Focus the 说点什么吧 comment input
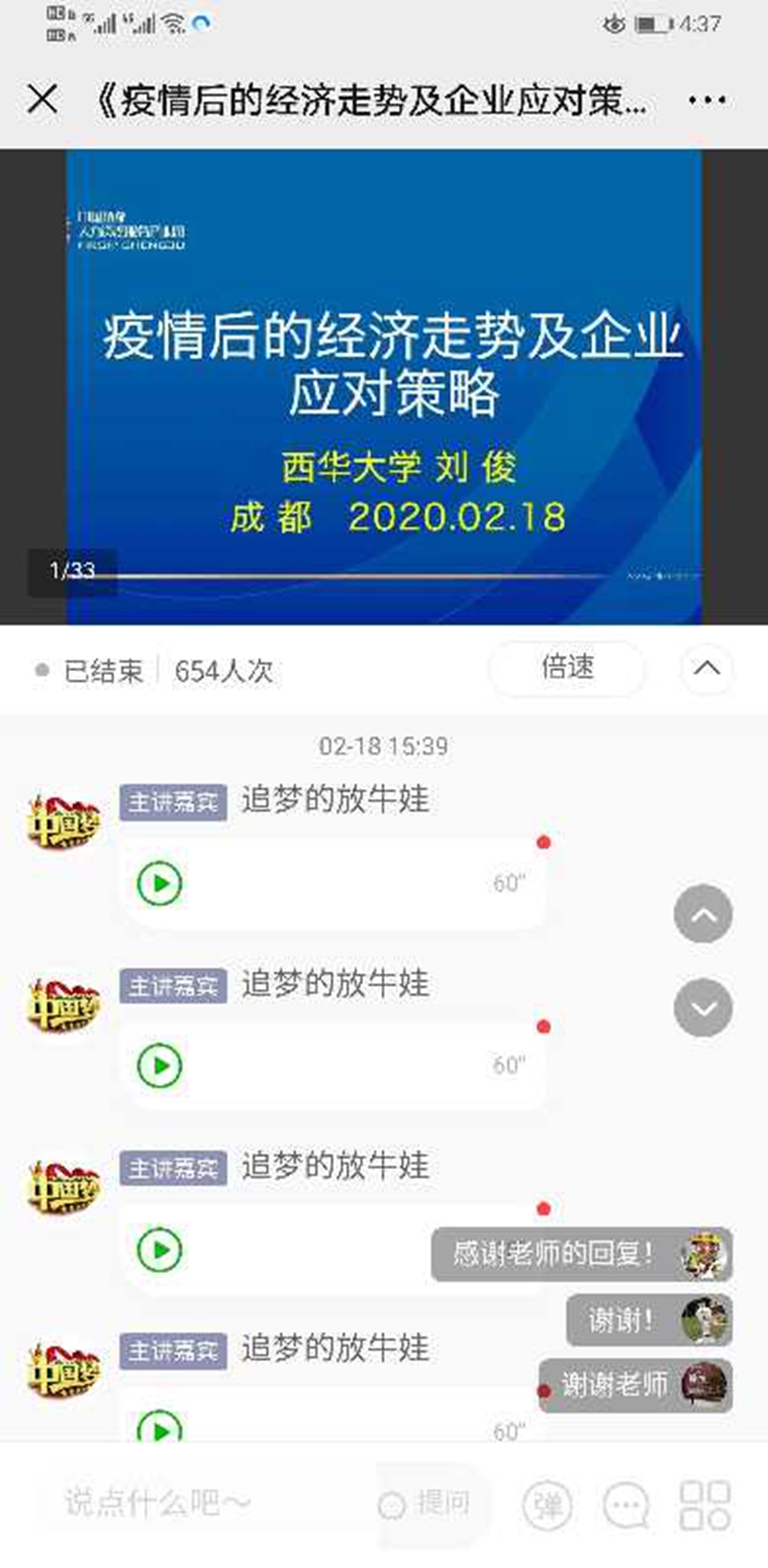 192,1503
